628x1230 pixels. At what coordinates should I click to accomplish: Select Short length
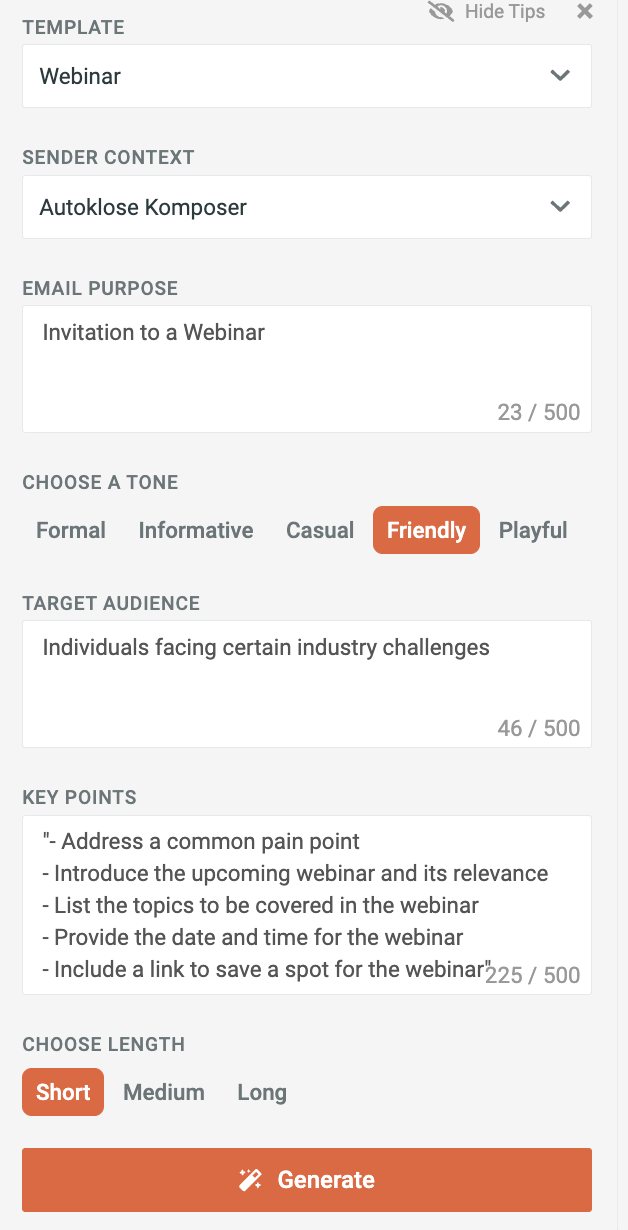63,1092
